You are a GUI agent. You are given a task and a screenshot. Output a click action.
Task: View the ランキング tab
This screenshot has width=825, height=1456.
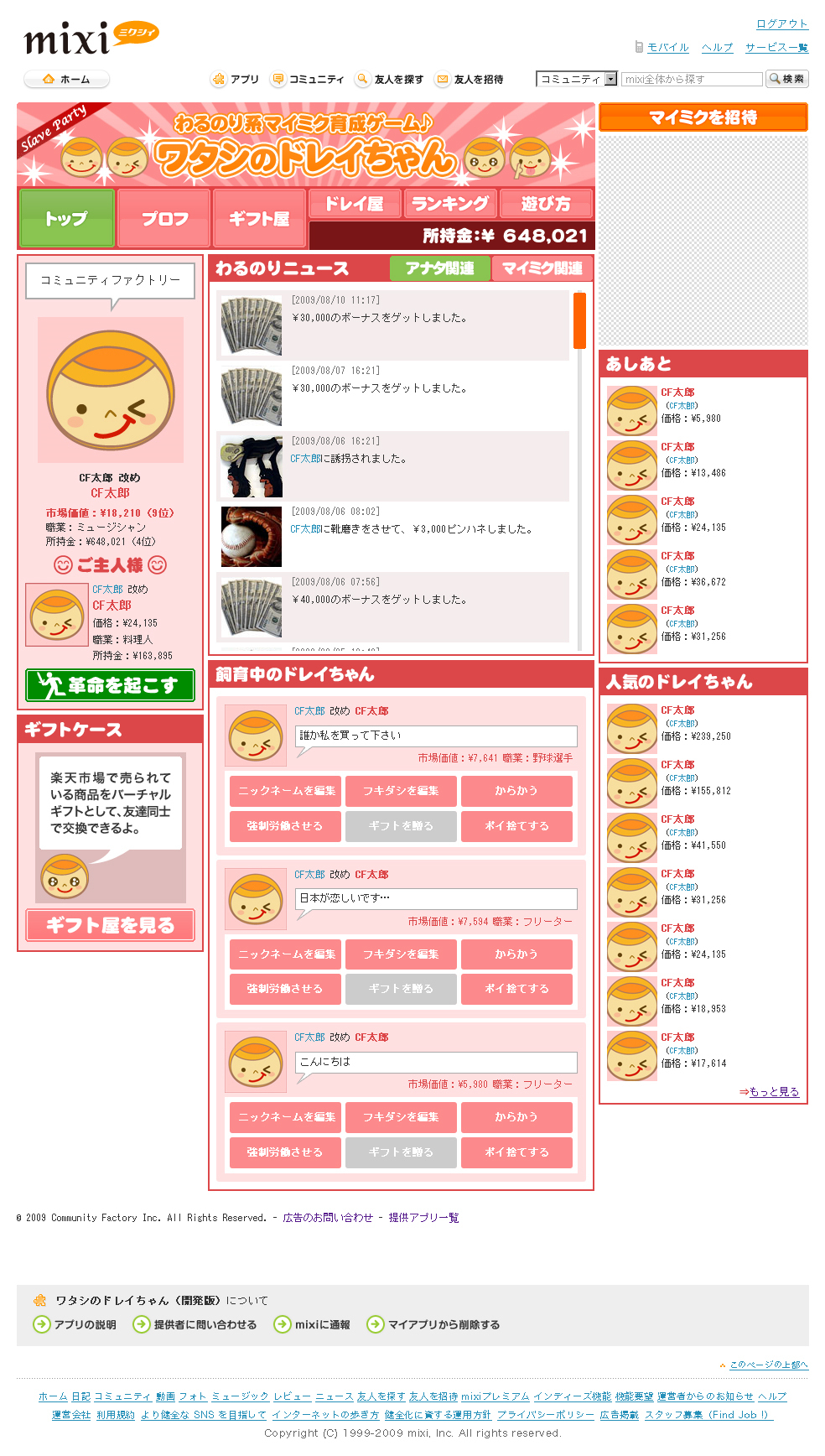tap(449, 203)
